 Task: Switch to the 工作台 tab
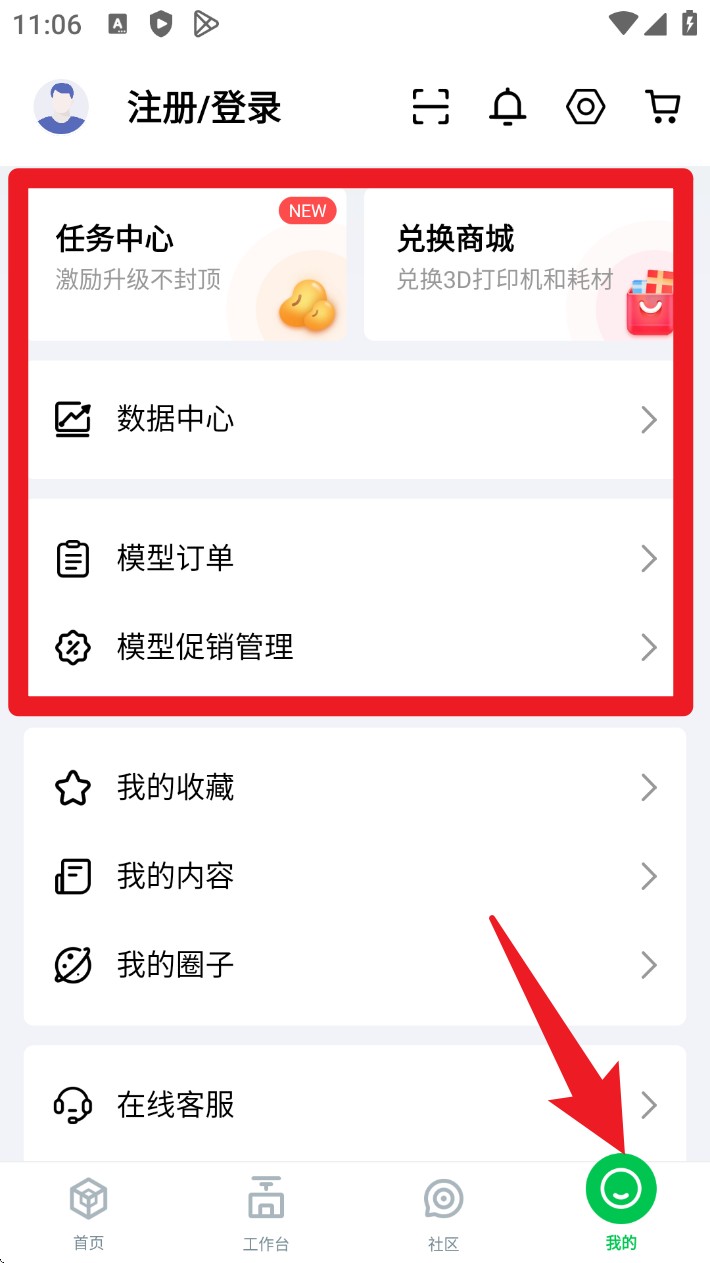[266, 1212]
